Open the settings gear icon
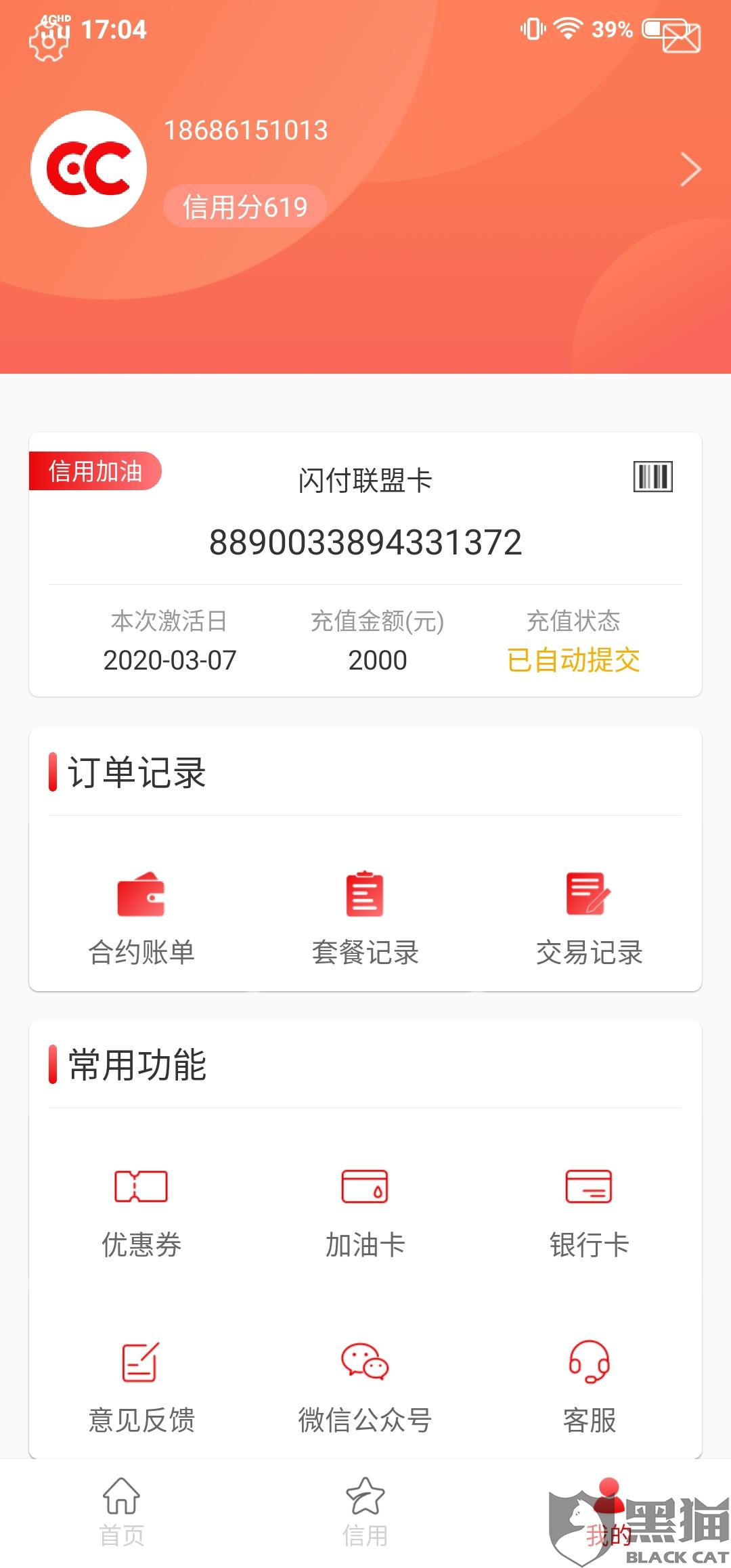Viewport: 731px width, 1568px height. [x=49, y=40]
